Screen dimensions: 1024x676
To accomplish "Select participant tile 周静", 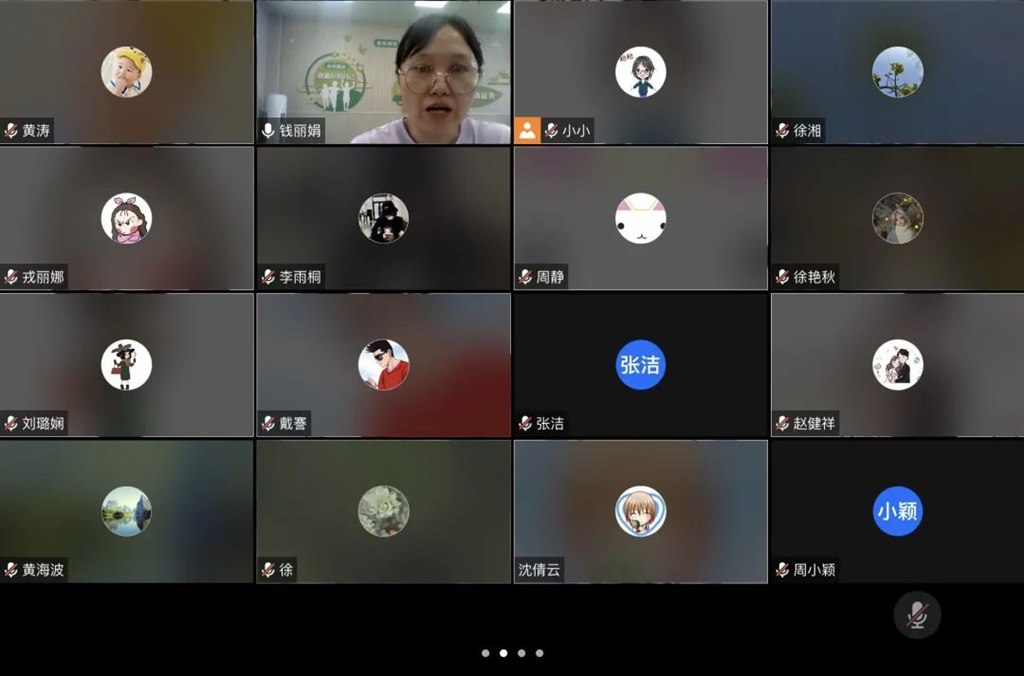I will (640, 218).
